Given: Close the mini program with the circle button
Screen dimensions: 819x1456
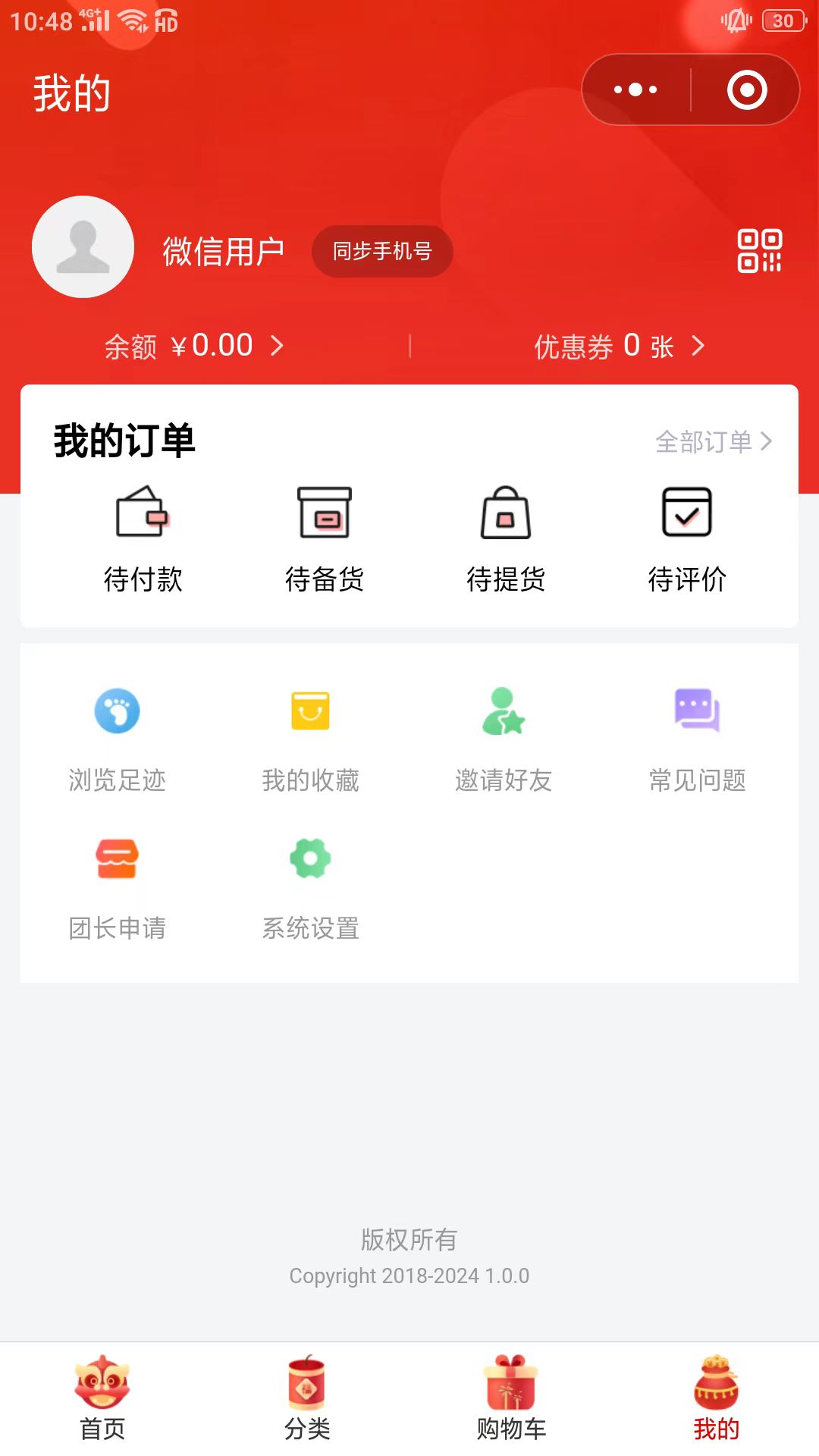Looking at the screenshot, I should [747, 89].
